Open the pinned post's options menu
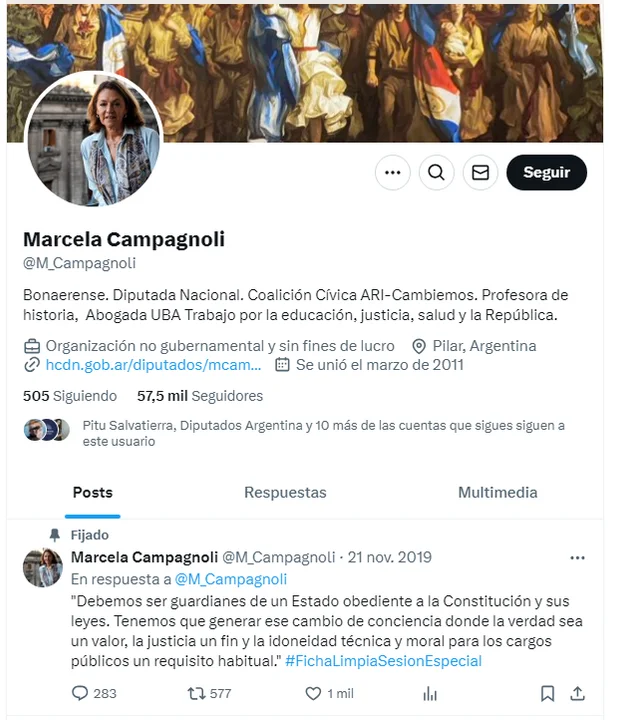 tap(577, 557)
